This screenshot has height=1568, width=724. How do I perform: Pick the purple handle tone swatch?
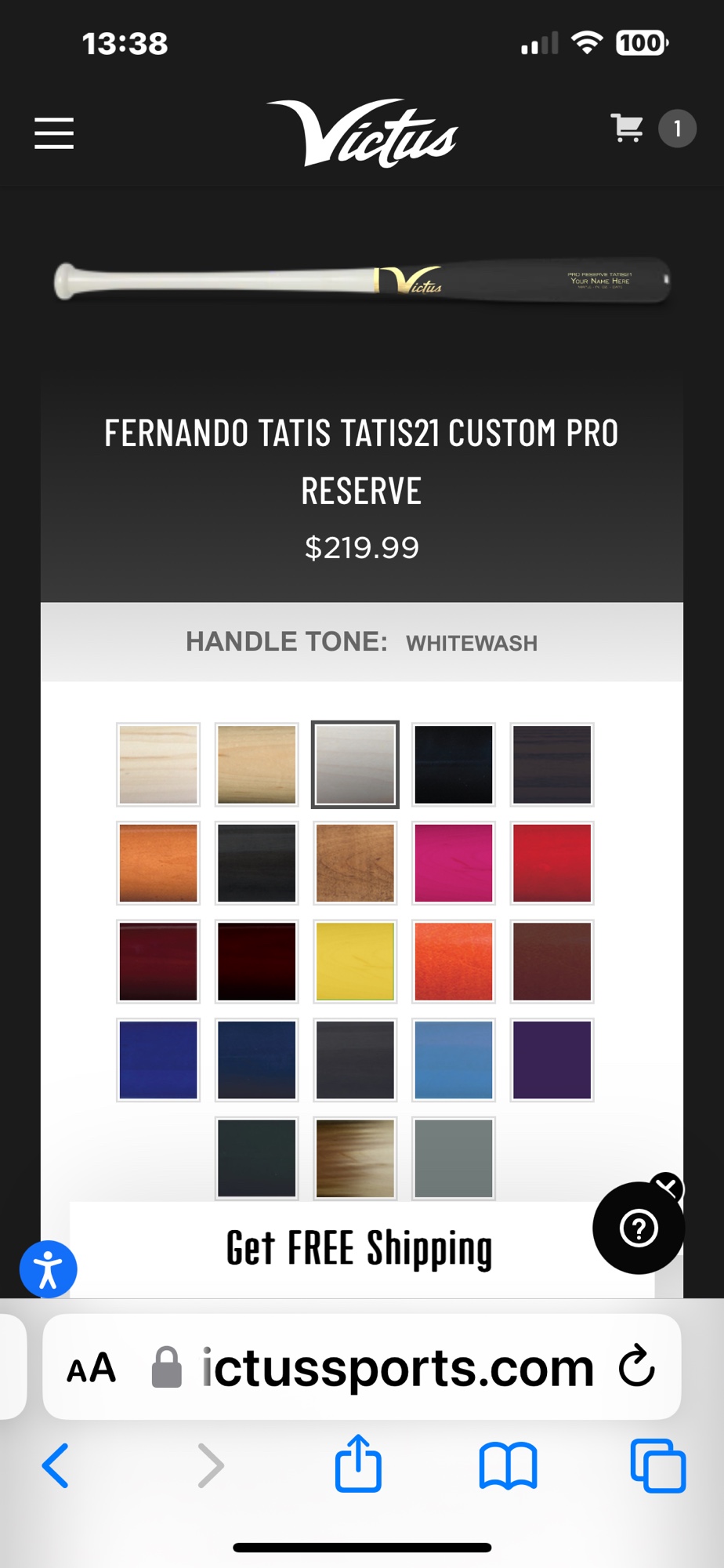pyautogui.click(x=552, y=1059)
